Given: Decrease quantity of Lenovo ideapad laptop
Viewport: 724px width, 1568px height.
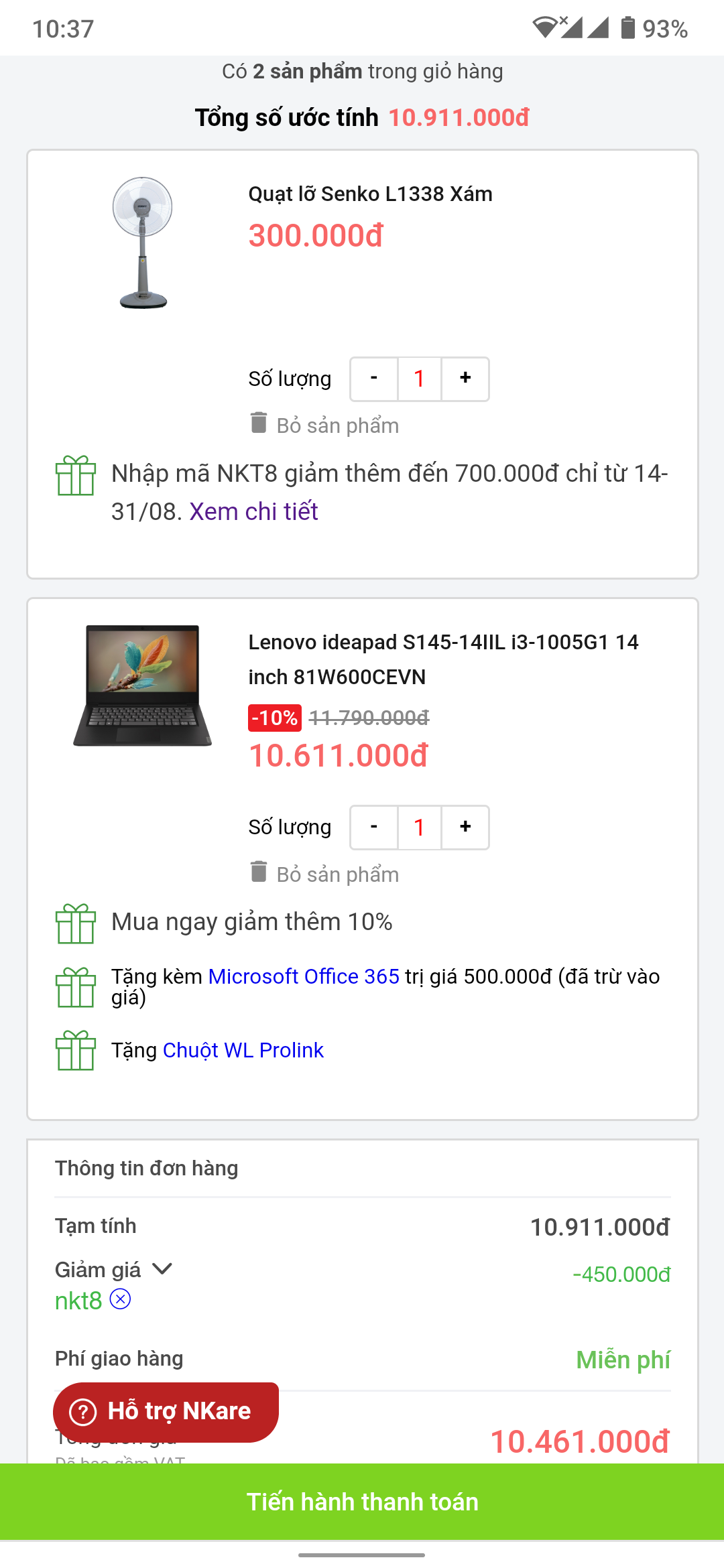Looking at the screenshot, I should coord(374,828).
